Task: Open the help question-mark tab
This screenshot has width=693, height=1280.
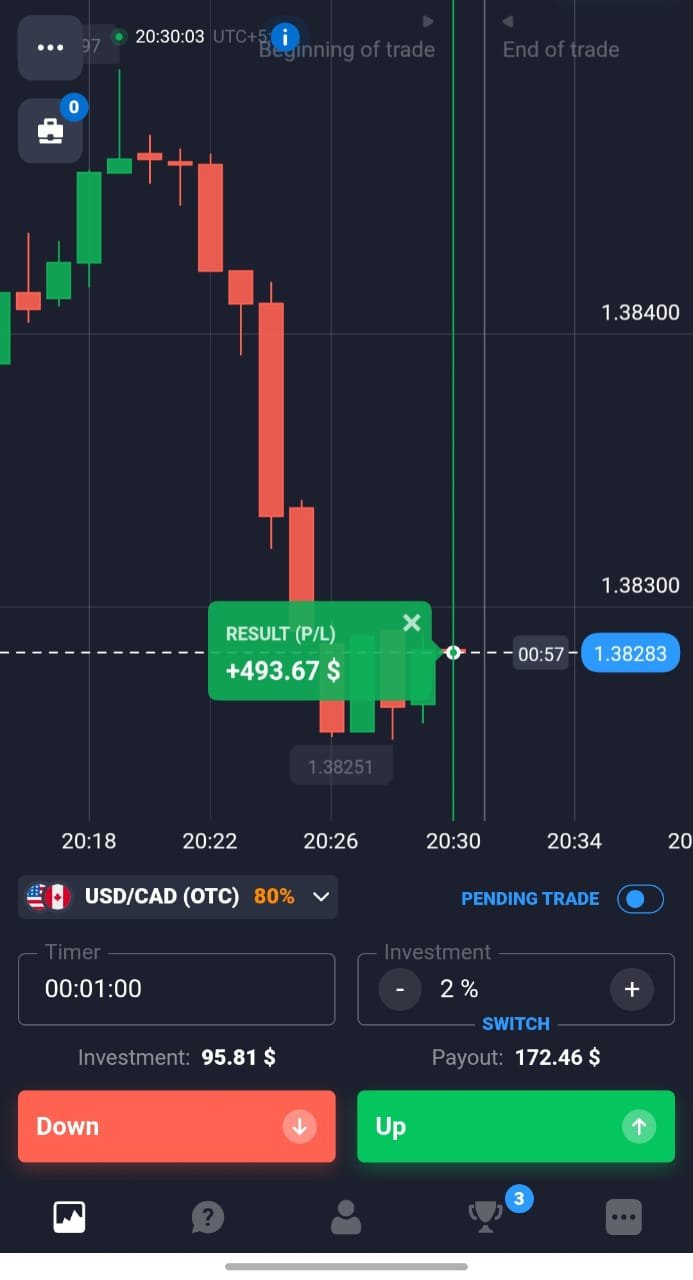Action: point(207,1217)
